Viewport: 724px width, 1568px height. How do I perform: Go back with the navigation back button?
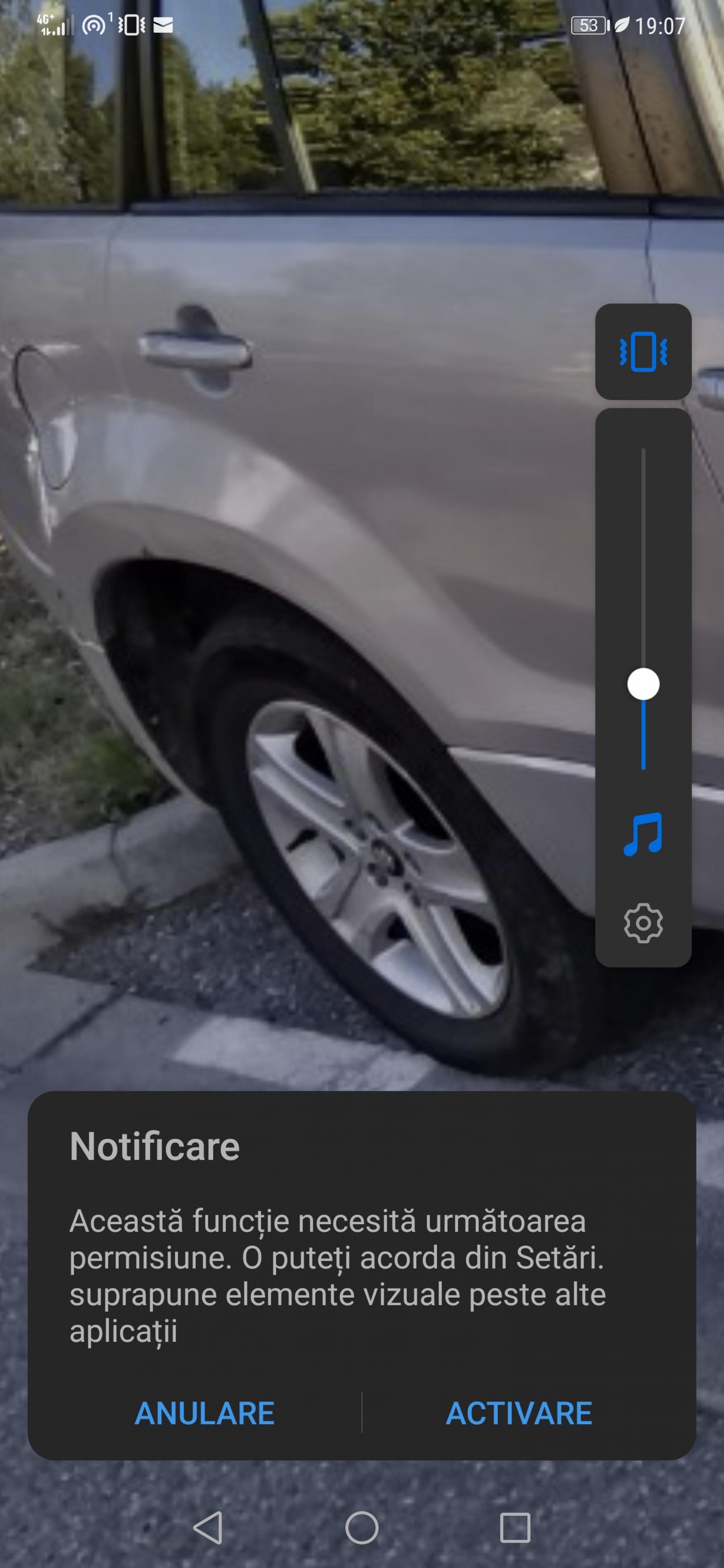coord(208,1527)
